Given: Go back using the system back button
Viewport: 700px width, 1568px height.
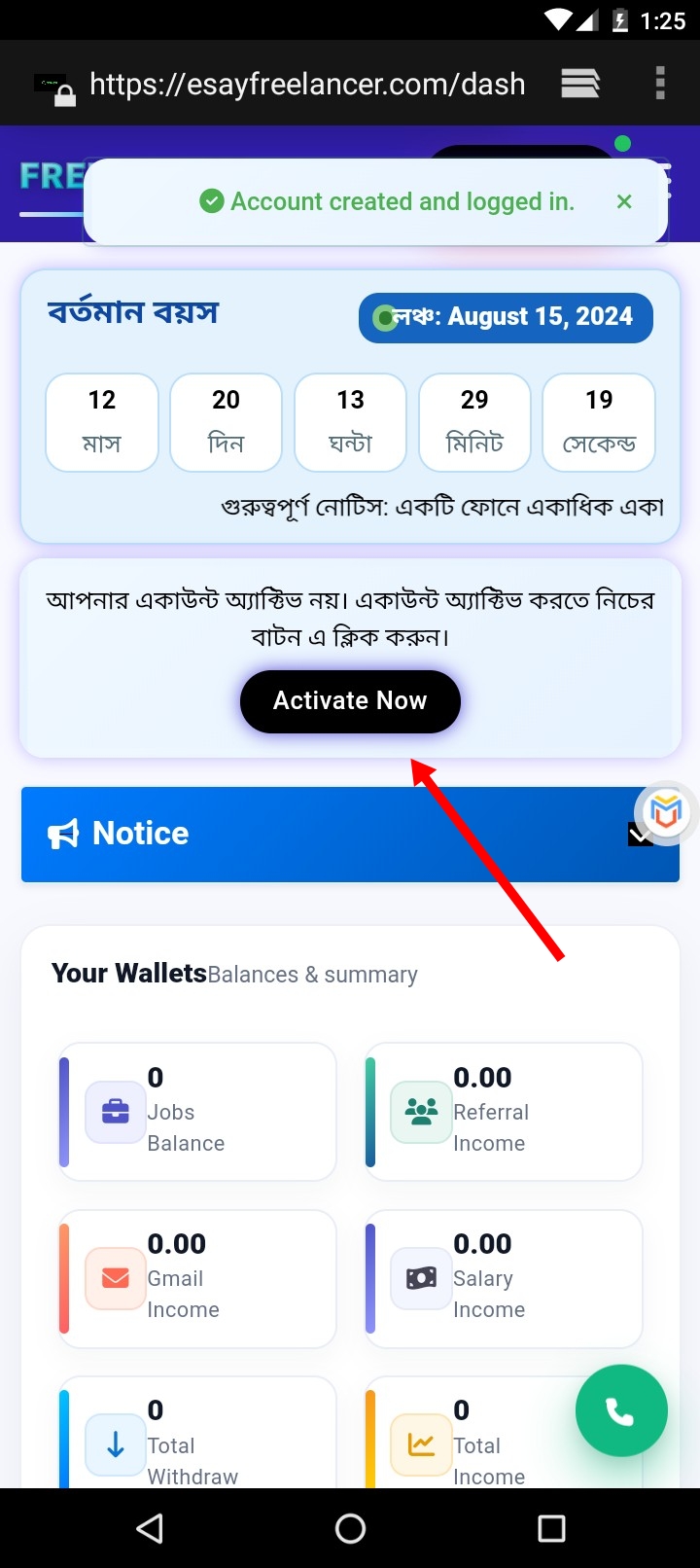Looking at the screenshot, I should (x=150, y=1528).
